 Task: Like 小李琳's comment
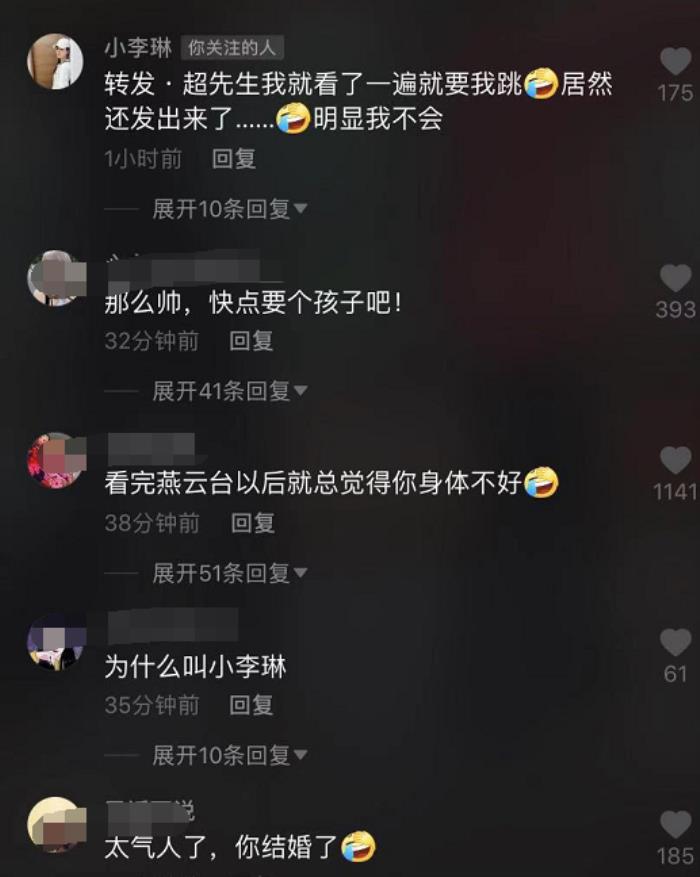676,62
